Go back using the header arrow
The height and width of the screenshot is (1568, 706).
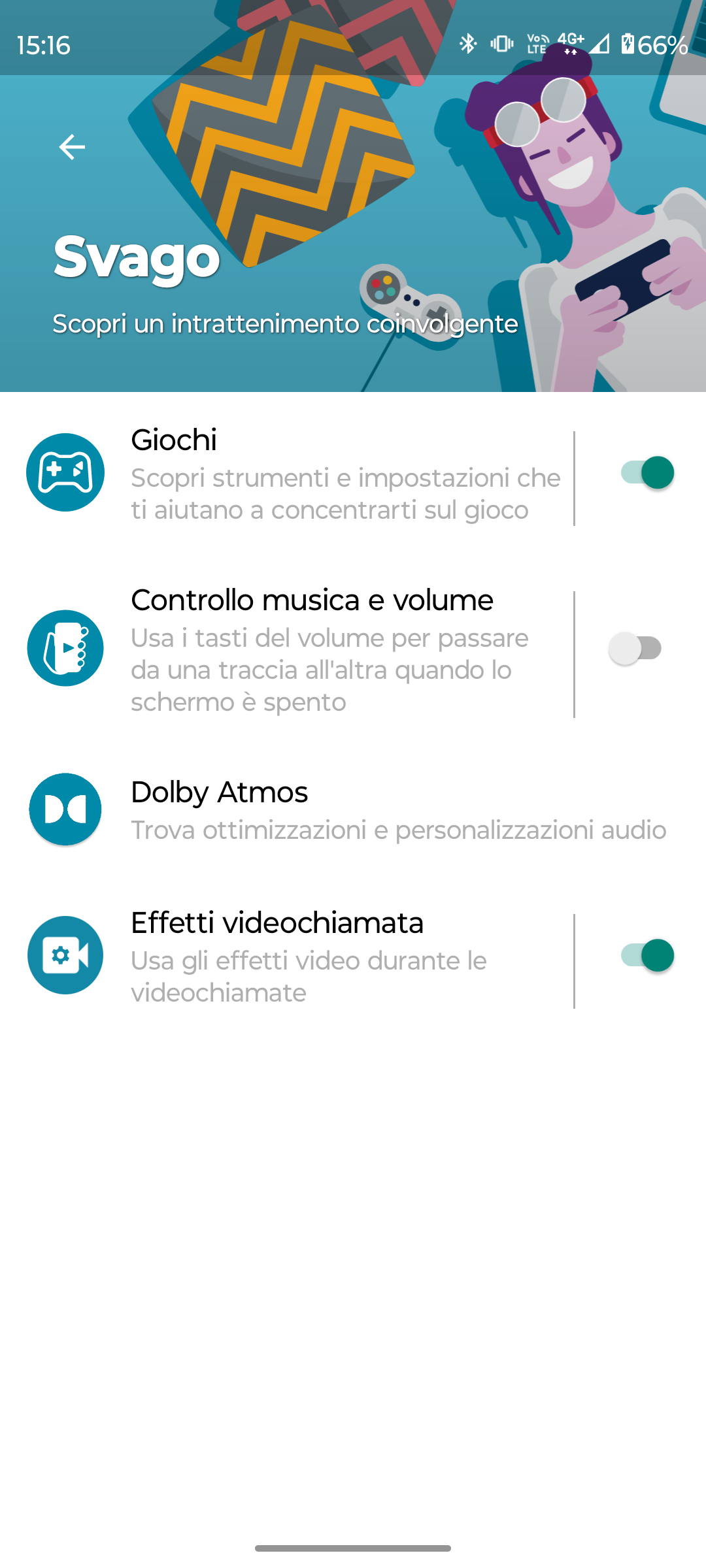tap(72, 147)
